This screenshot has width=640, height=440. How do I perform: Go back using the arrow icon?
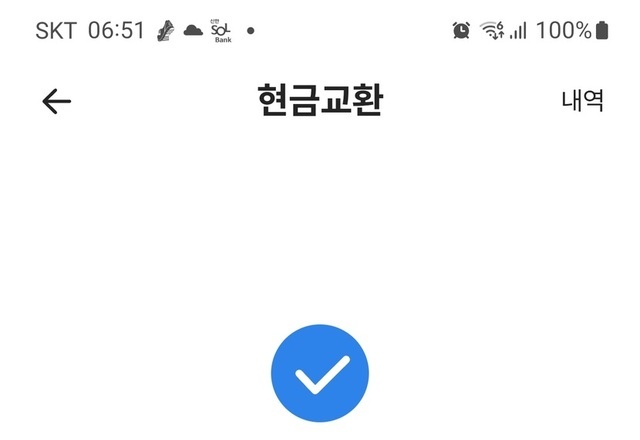56,101
